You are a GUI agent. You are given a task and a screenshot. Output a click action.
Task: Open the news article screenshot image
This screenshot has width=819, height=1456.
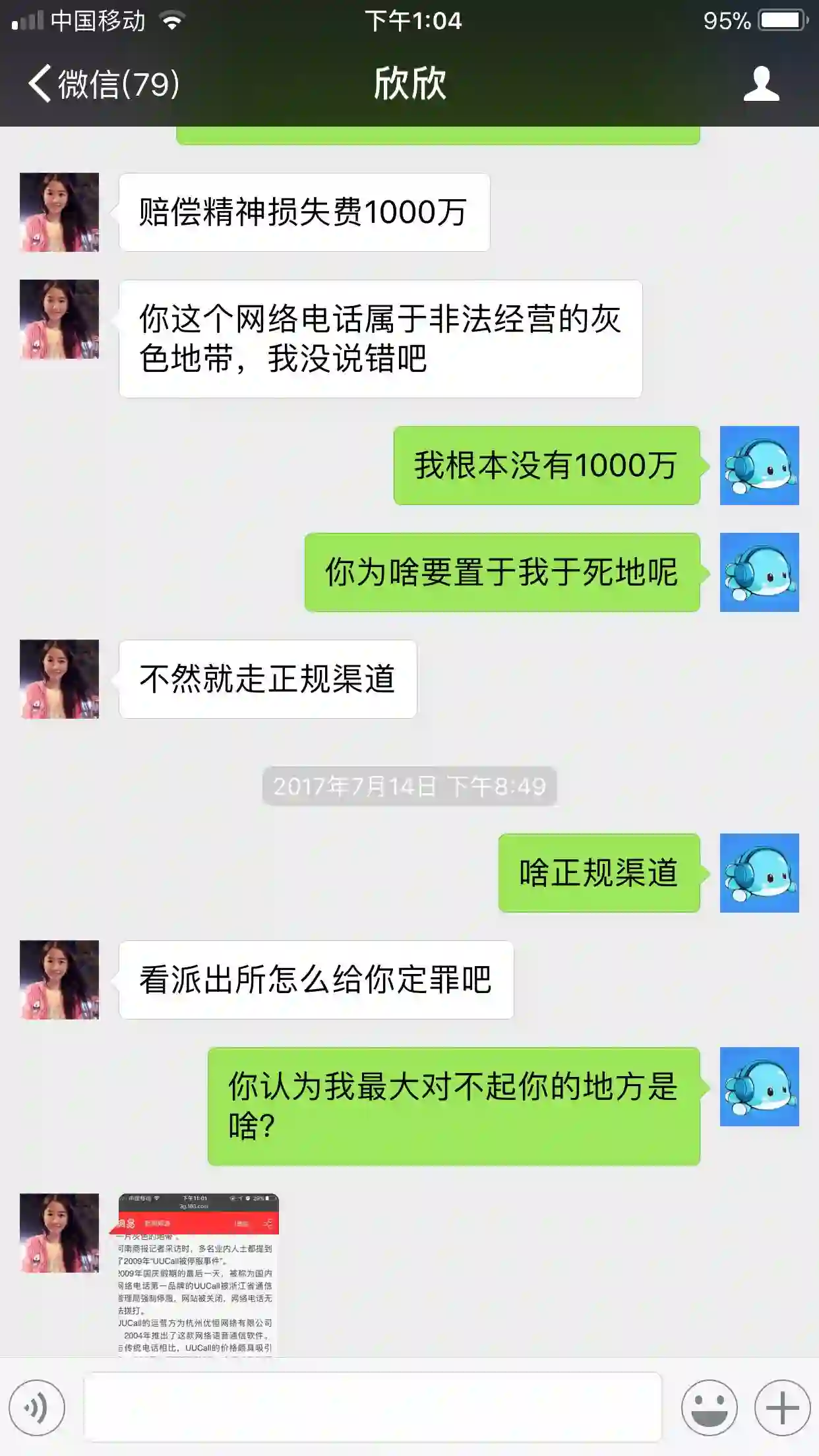click(198, 1274)
